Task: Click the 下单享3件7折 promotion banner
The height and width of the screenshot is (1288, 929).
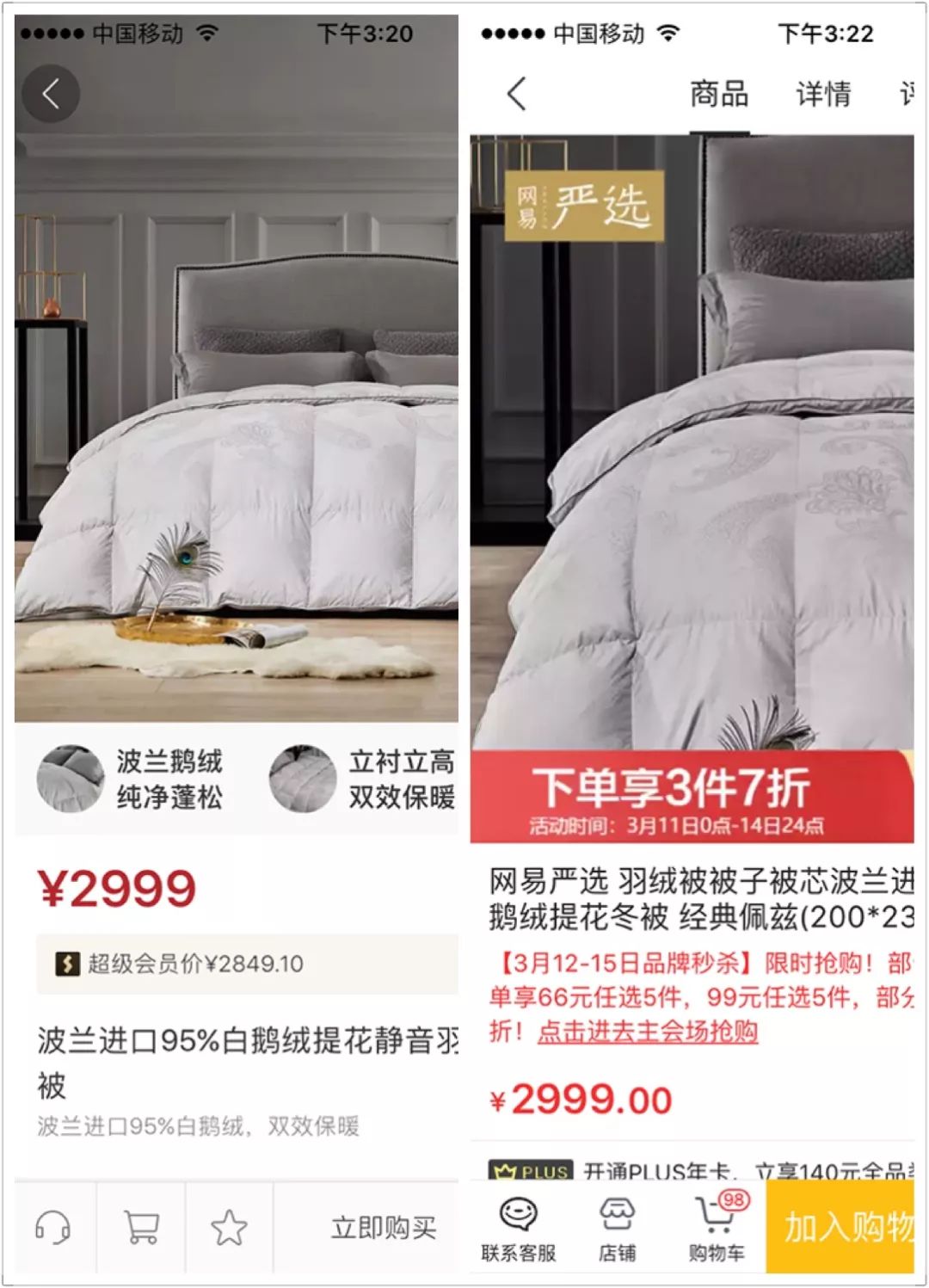Action: point(697,792)
